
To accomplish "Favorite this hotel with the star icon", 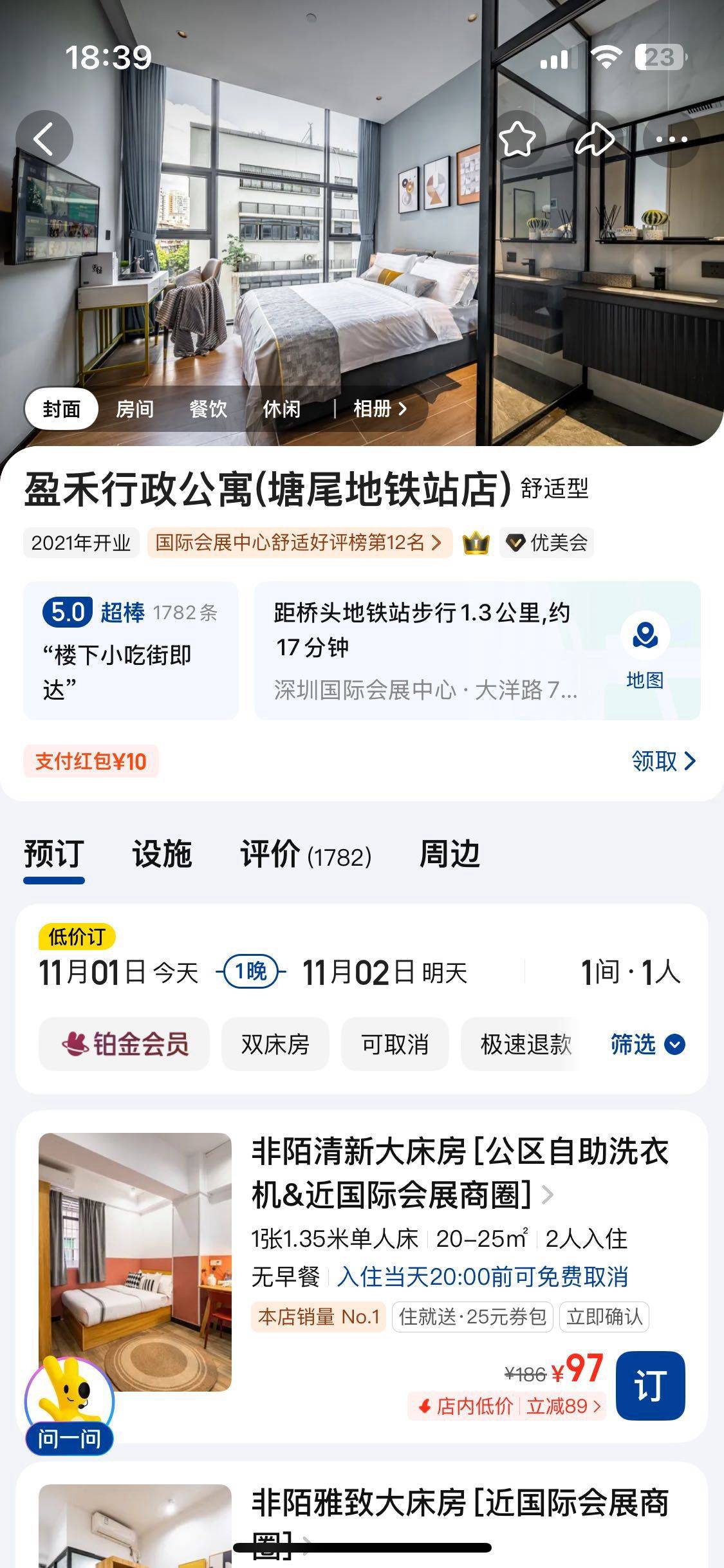I will [x=518, y=139].
